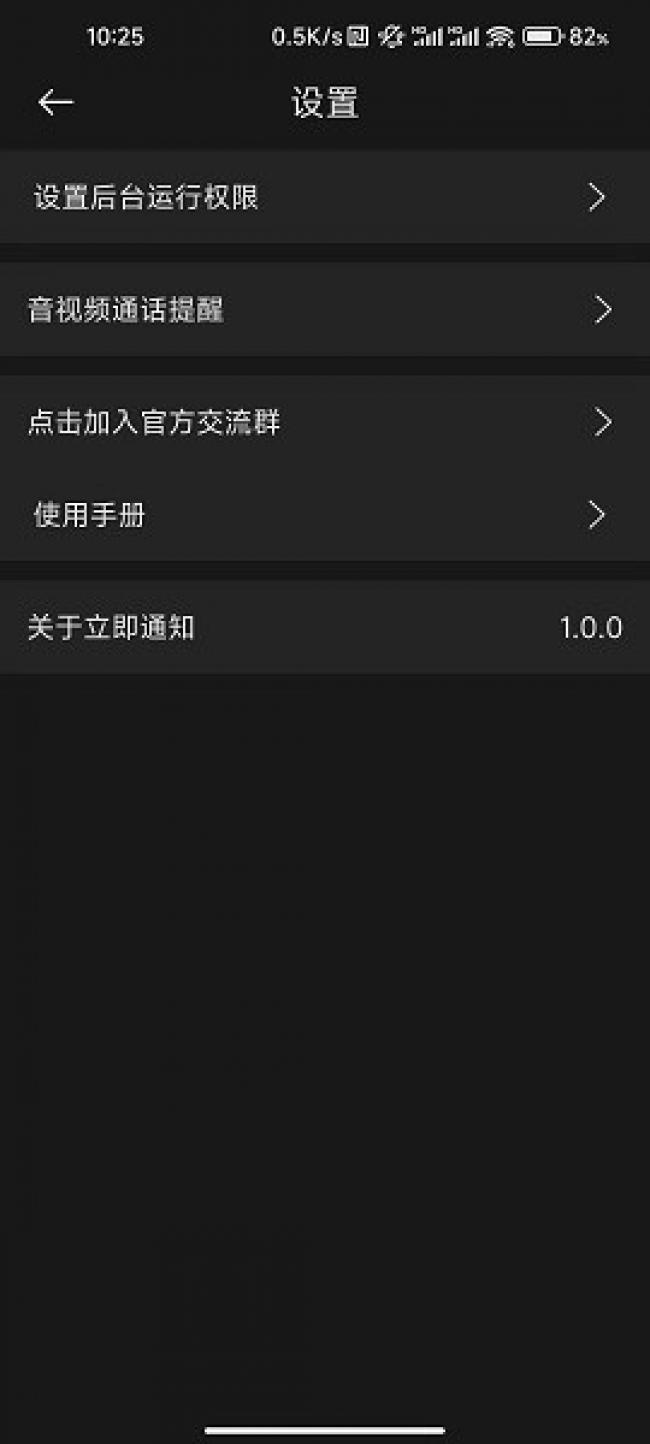Open 设置后台运行权限 settings
Screen dimensions: 650x1444
(324, 197)
